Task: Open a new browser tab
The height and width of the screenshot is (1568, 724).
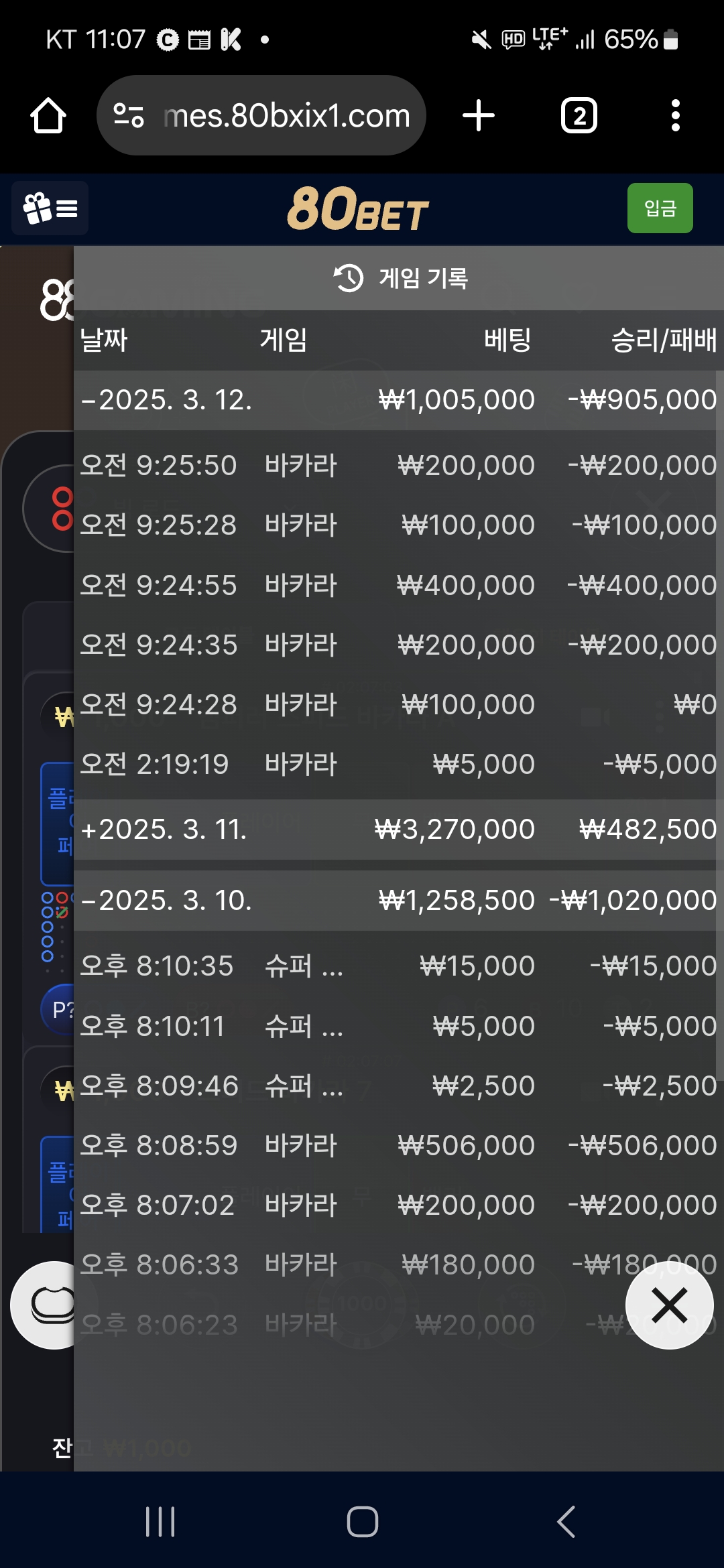Action: tap(479, 116)
